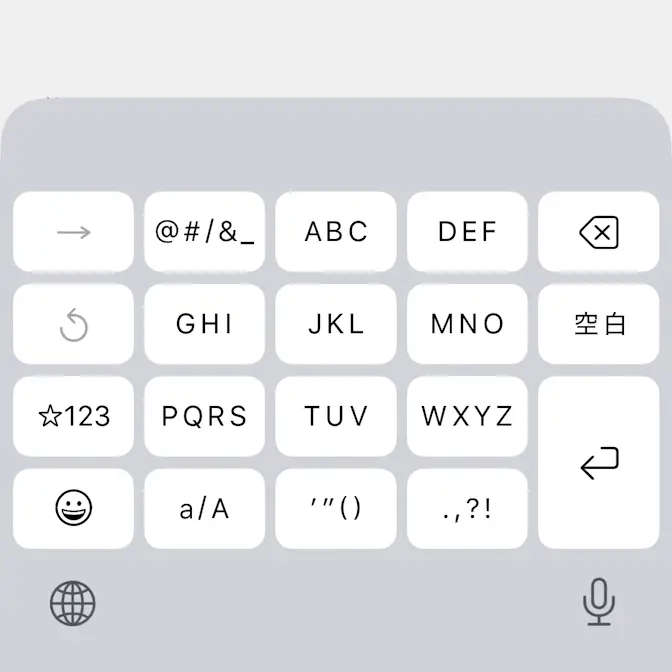The image size is (672, 672).
Task: Tap the @#/&_ symbols key
Action: [204, 232]
